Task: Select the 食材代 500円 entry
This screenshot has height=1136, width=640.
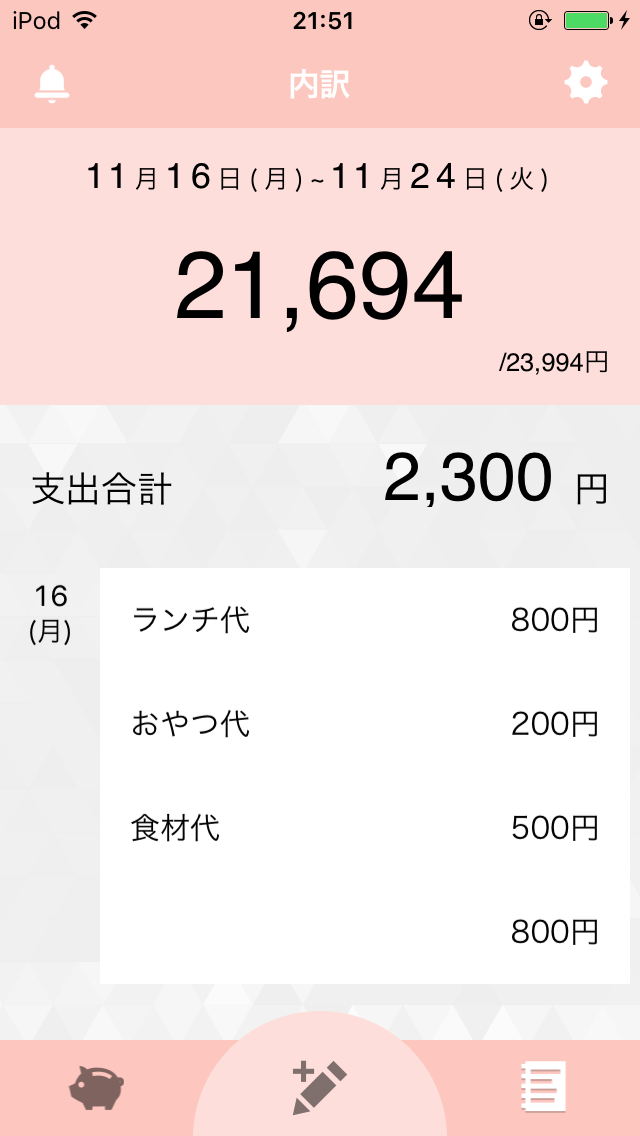Action: [364, 828]
